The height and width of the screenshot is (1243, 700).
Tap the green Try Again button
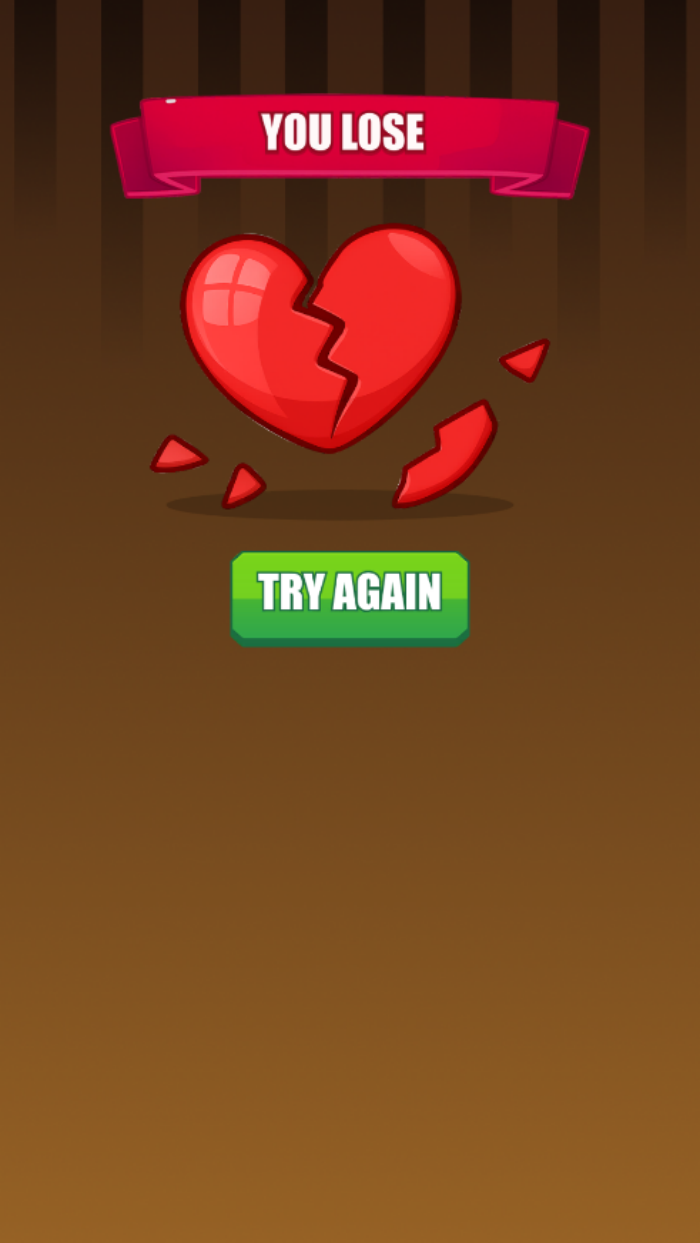(x=350, y=596)
